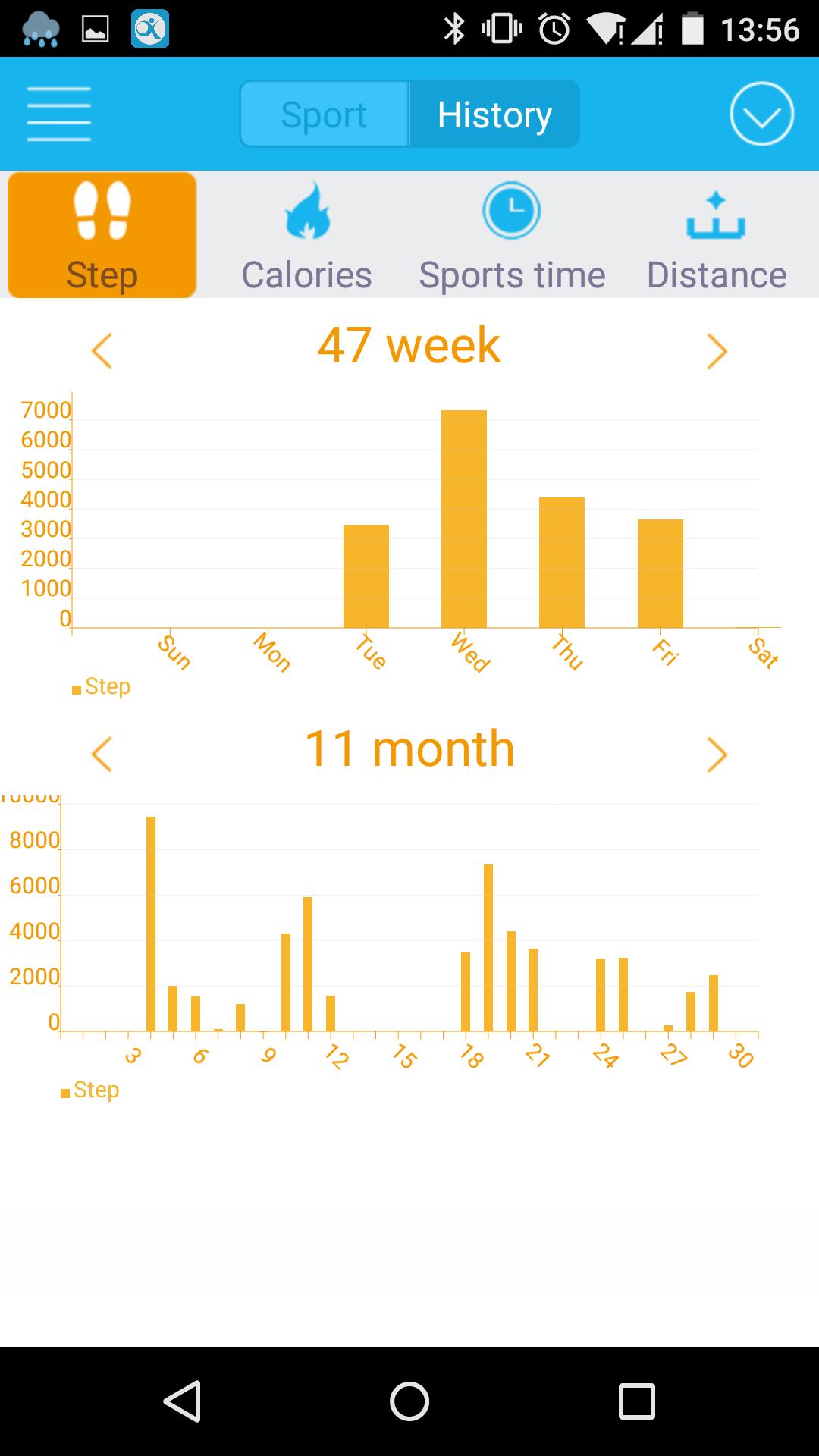819x1456 pixels.
Task: Go to the week before 47 week
Action: (x=102, y=350)
